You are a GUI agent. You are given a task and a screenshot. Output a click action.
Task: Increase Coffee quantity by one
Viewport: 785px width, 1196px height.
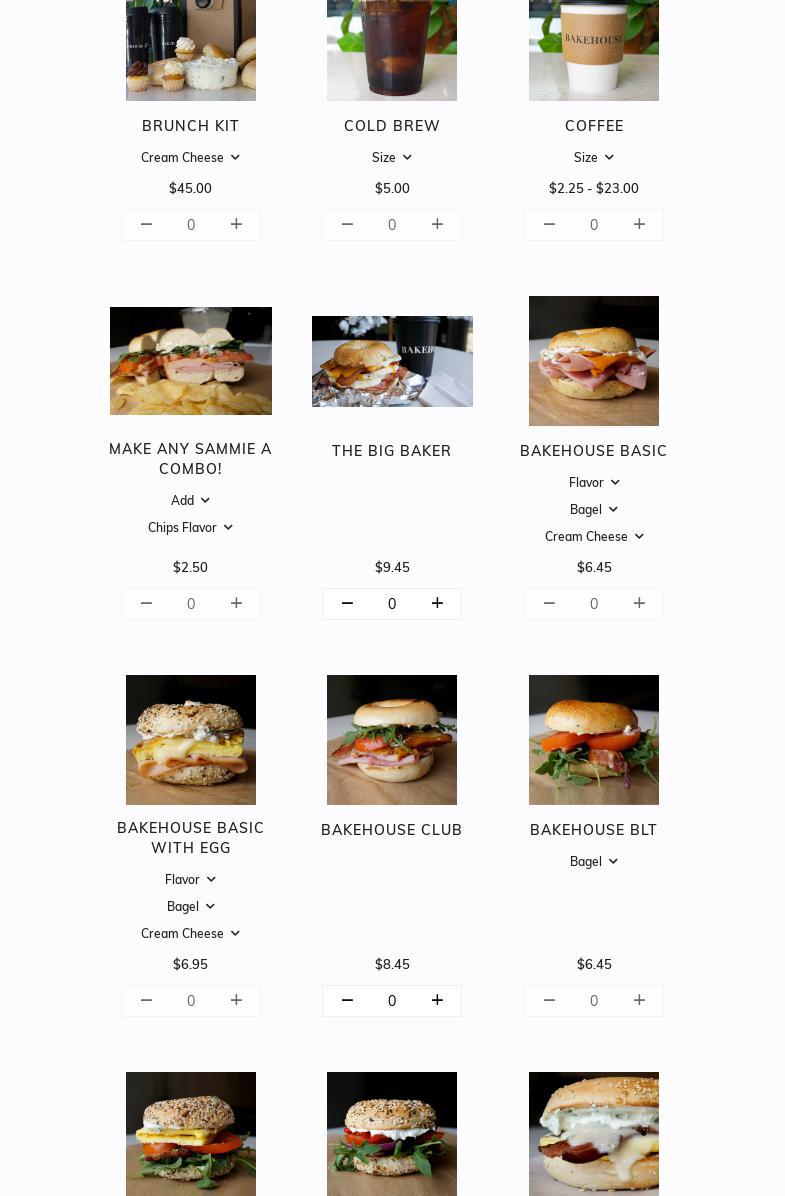[639, 224]
